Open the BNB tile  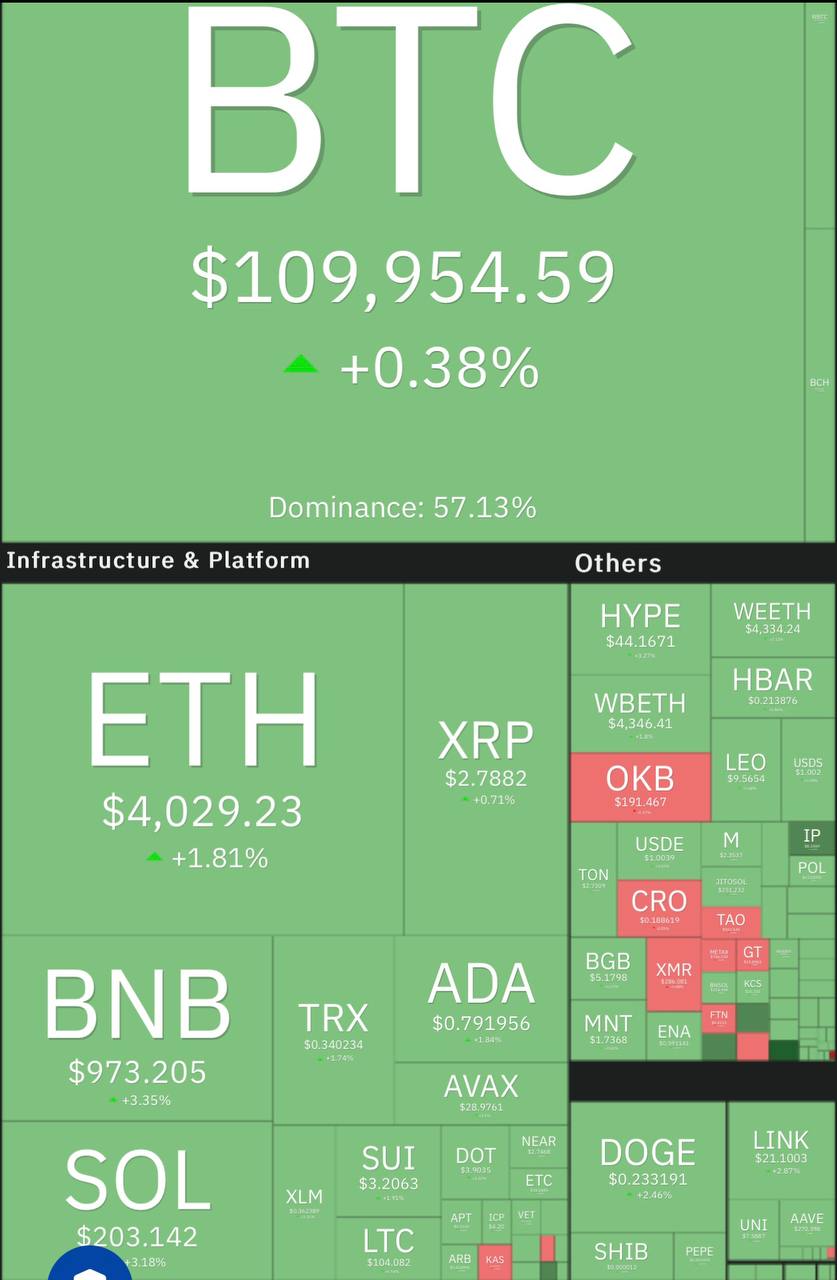click(x=137, y=1028)
